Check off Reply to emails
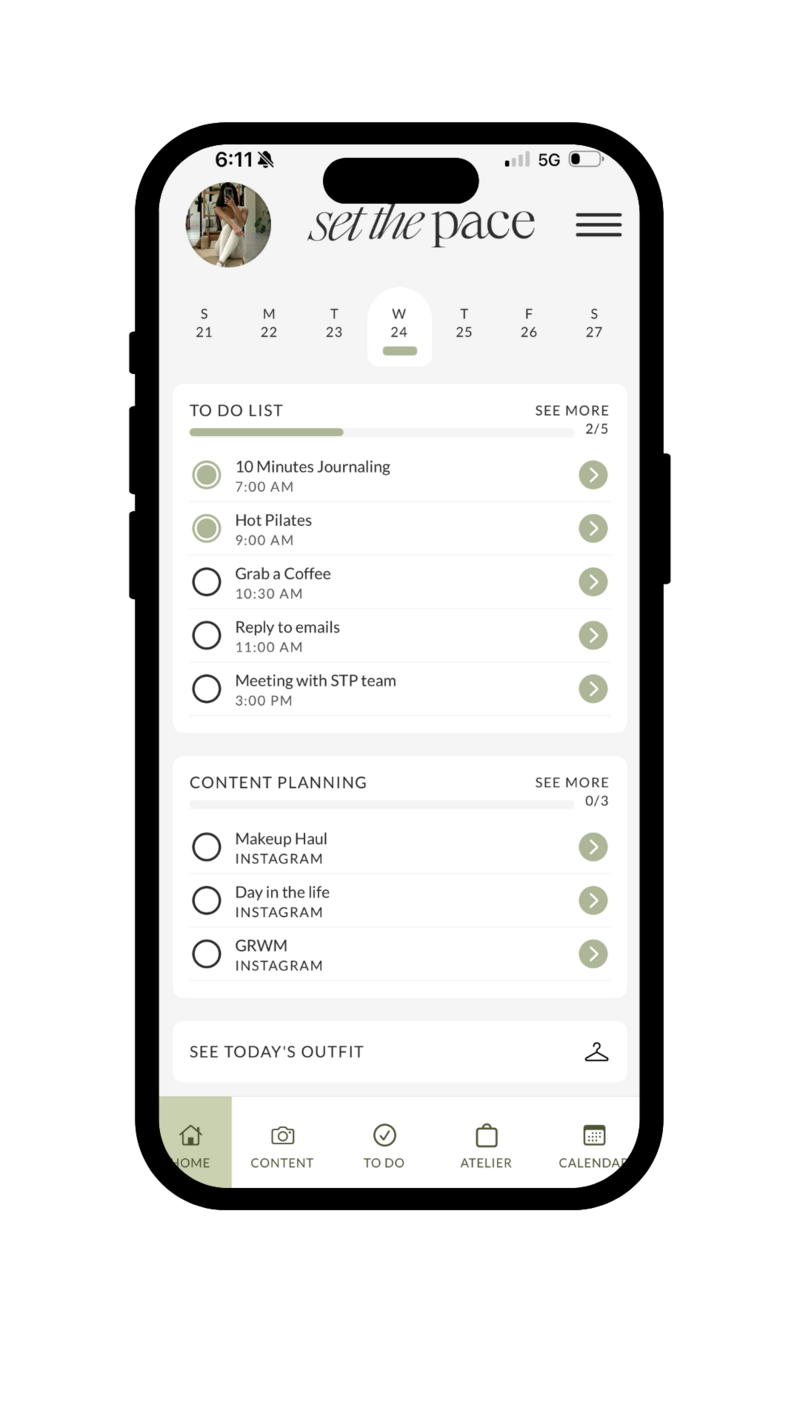 [x=207, y=635]
